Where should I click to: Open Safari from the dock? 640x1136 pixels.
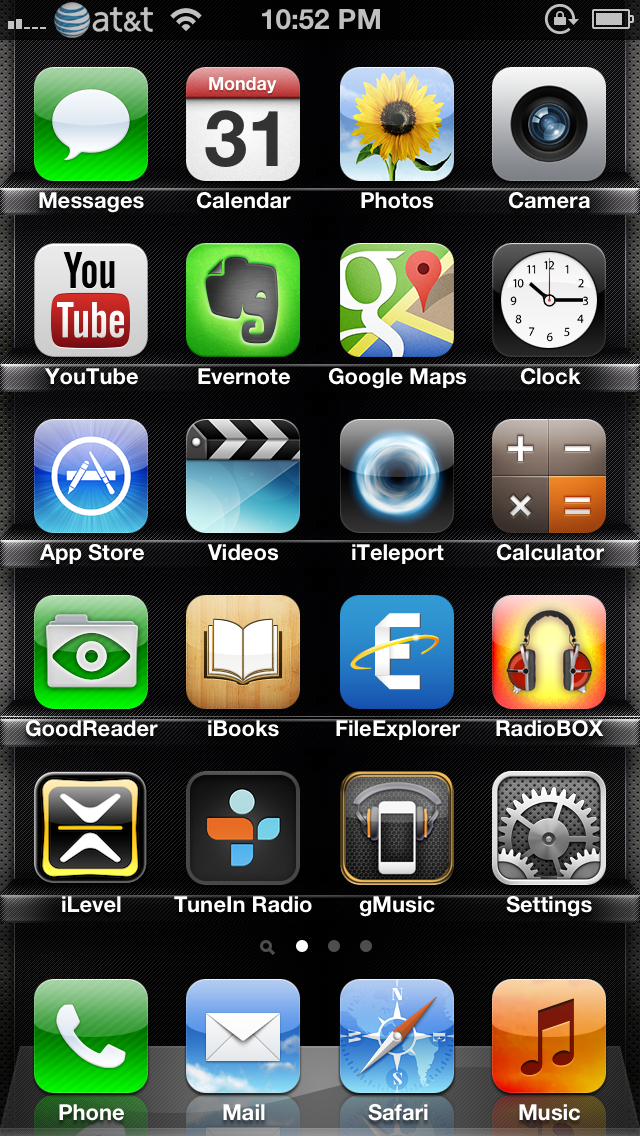pos(396,1036)
